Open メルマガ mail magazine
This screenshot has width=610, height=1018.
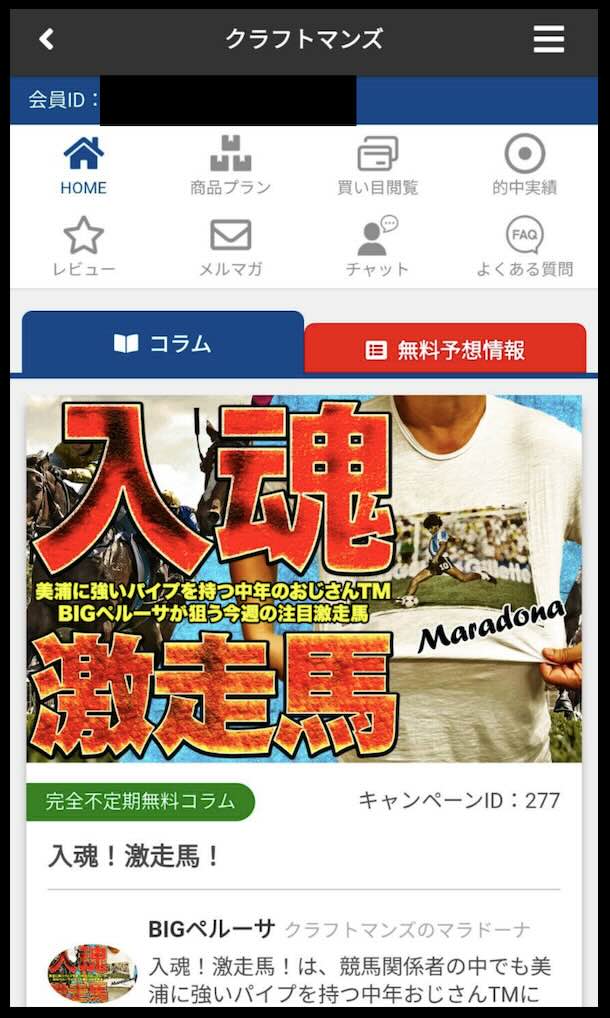pyautogui.click(x=230, y=247)
